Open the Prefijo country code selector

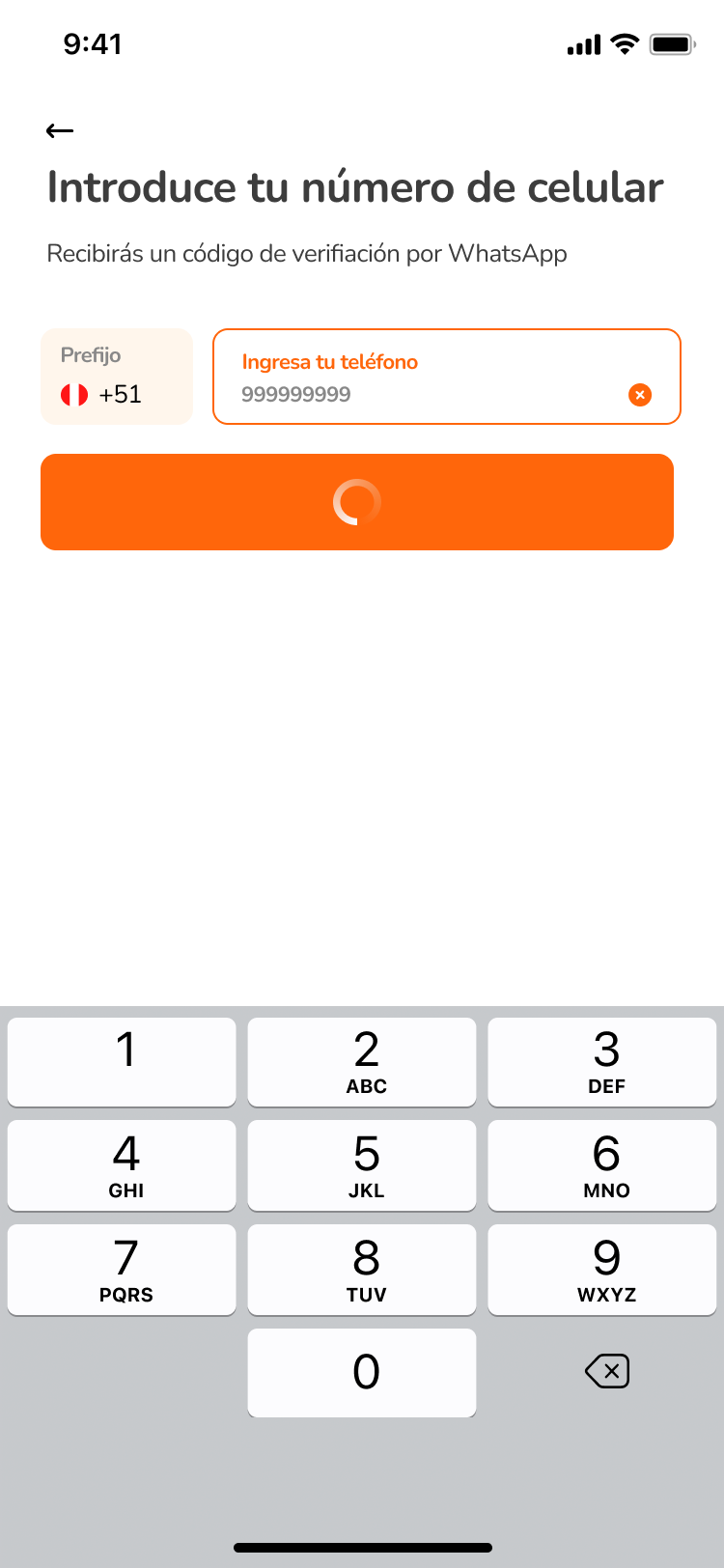pyautogui.click(x=116, y=377)
